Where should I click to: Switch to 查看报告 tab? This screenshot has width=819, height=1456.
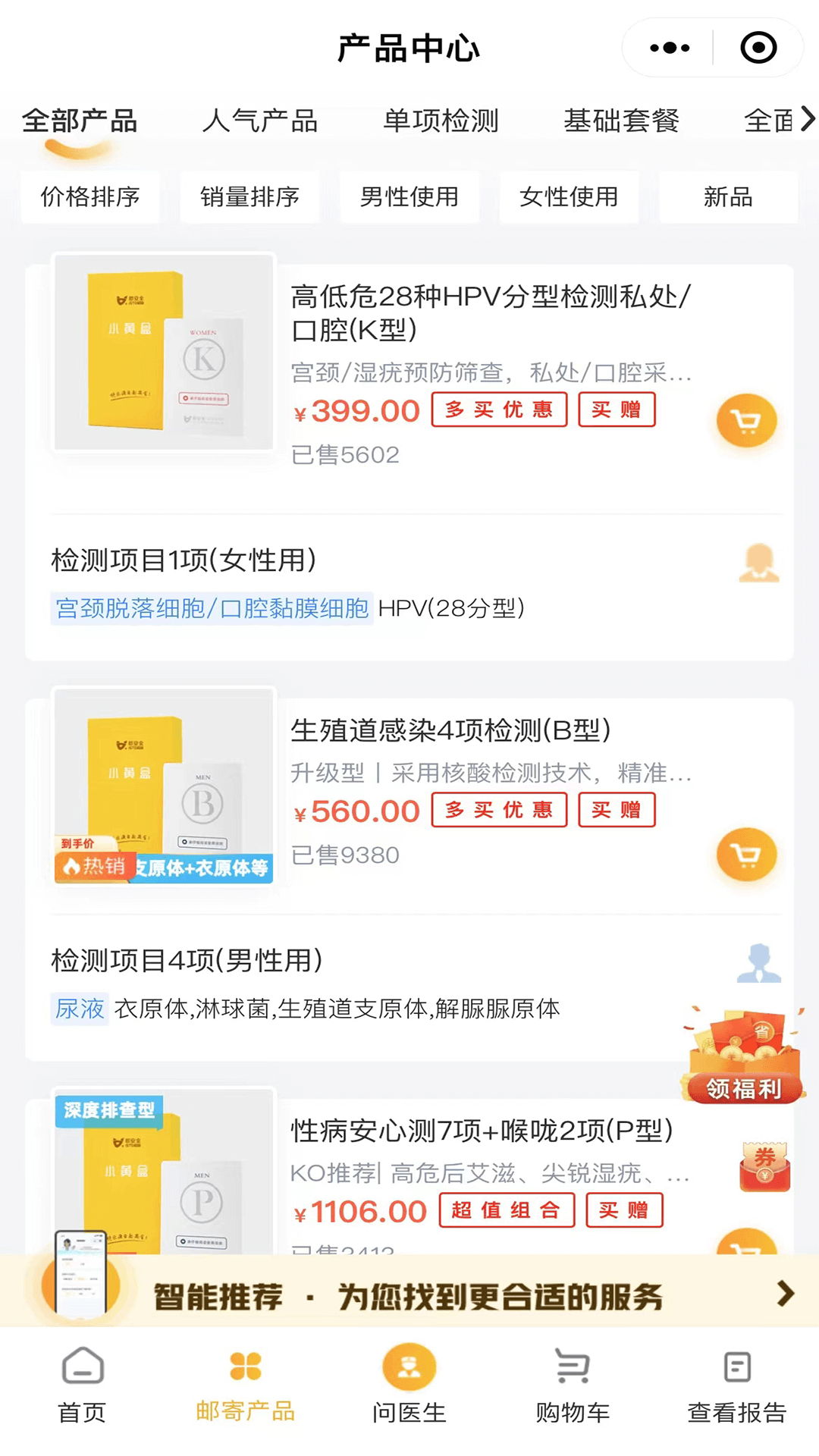click(x=736, y=1384)
